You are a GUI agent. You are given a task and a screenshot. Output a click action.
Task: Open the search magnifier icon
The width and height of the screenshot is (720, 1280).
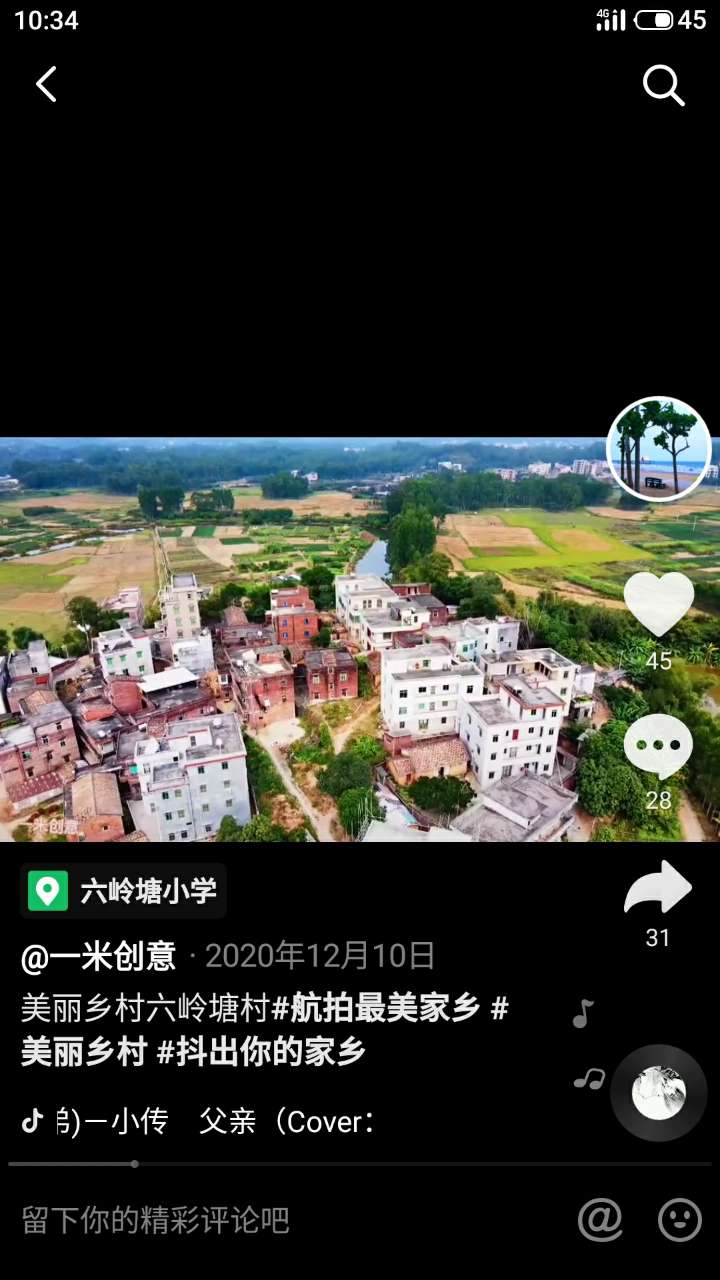pyautogui.click(x=663, y=86)
